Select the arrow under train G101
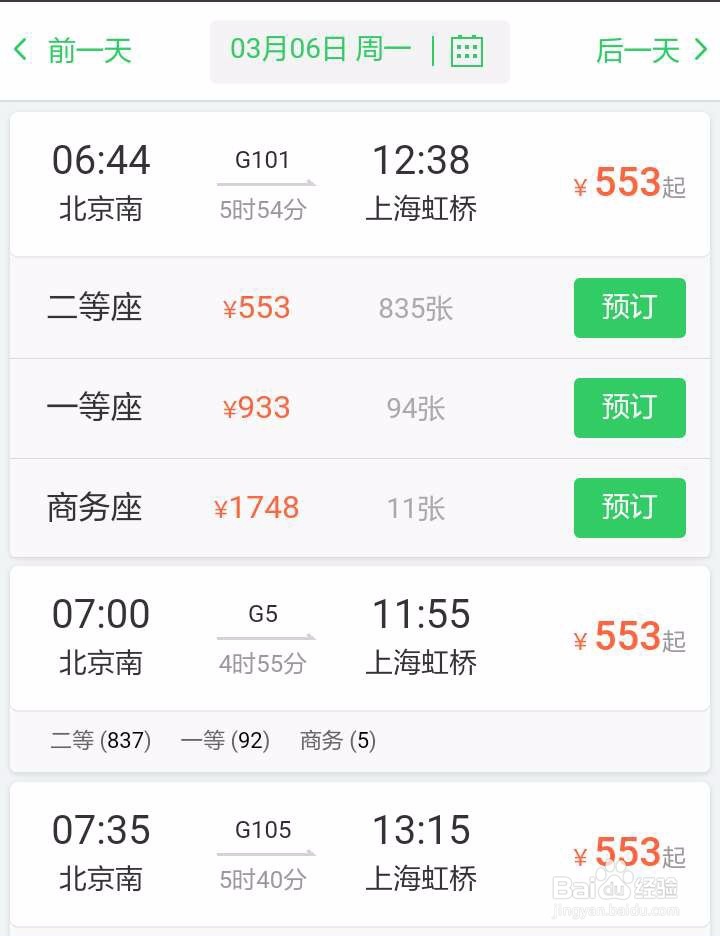 point(264,183)
